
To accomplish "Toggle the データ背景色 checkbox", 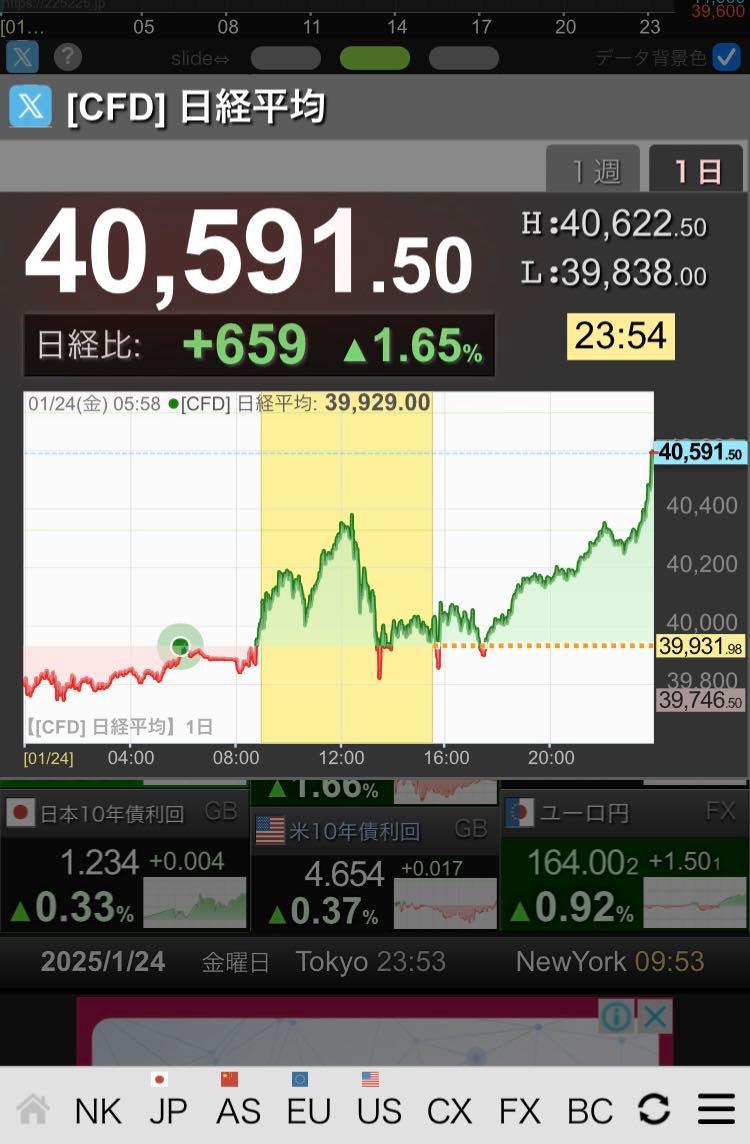I will (725, 57).
